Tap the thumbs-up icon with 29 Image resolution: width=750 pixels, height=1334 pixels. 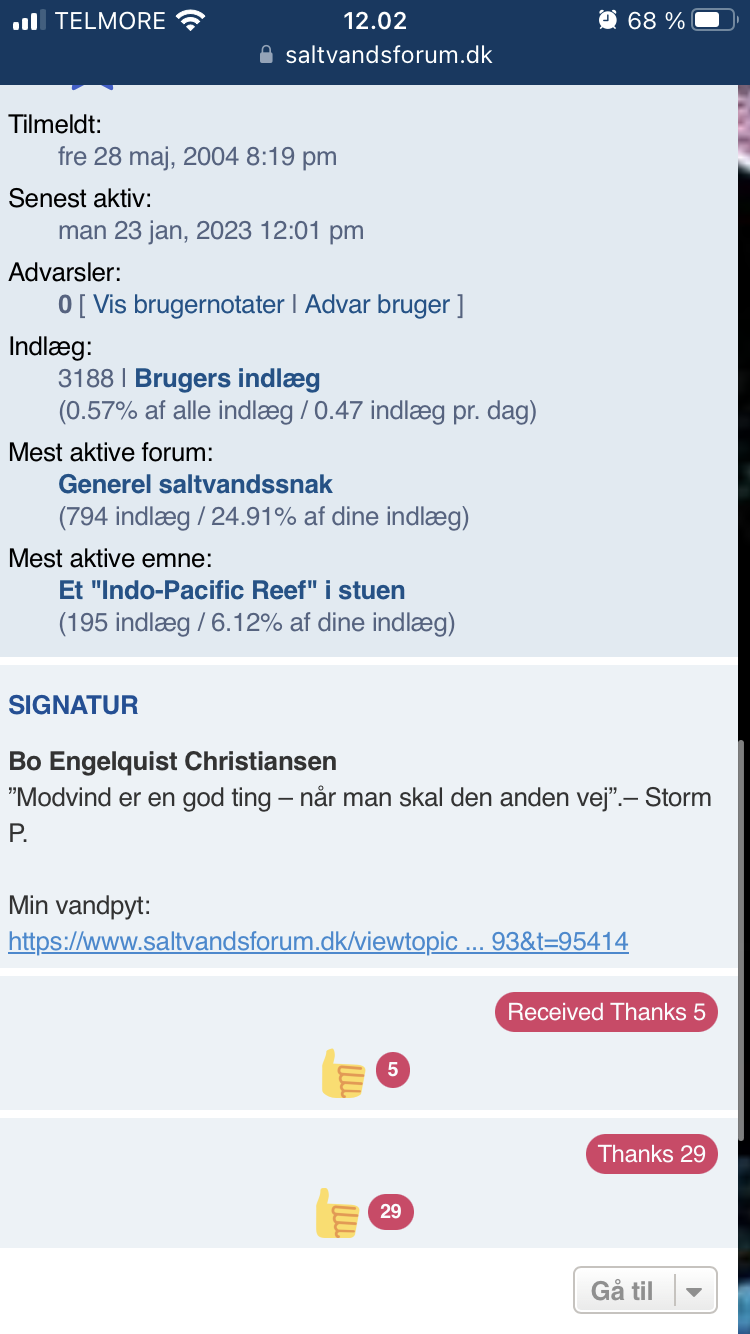tap(338, 1214)
